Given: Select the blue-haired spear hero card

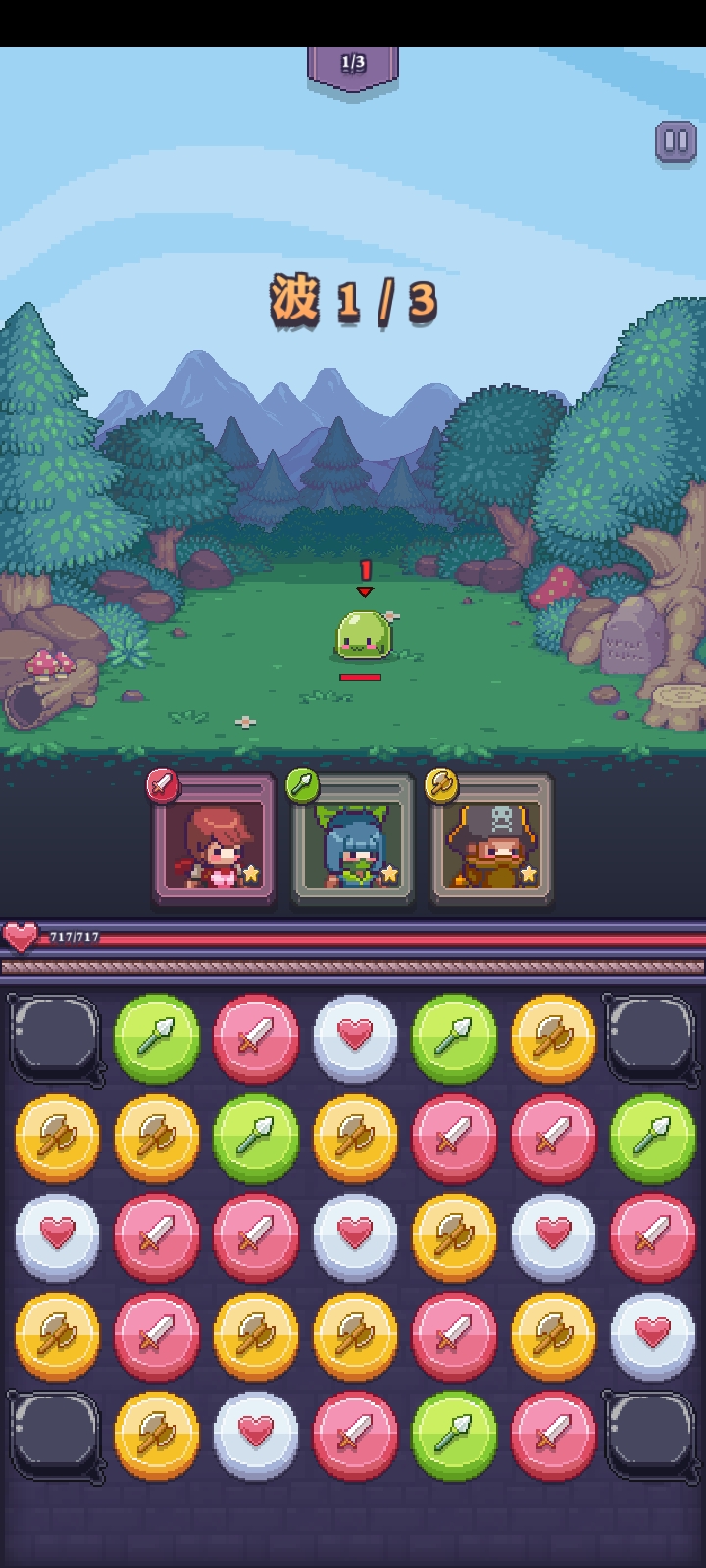Looking at the screenshot, I should click(x=354, y=840).
